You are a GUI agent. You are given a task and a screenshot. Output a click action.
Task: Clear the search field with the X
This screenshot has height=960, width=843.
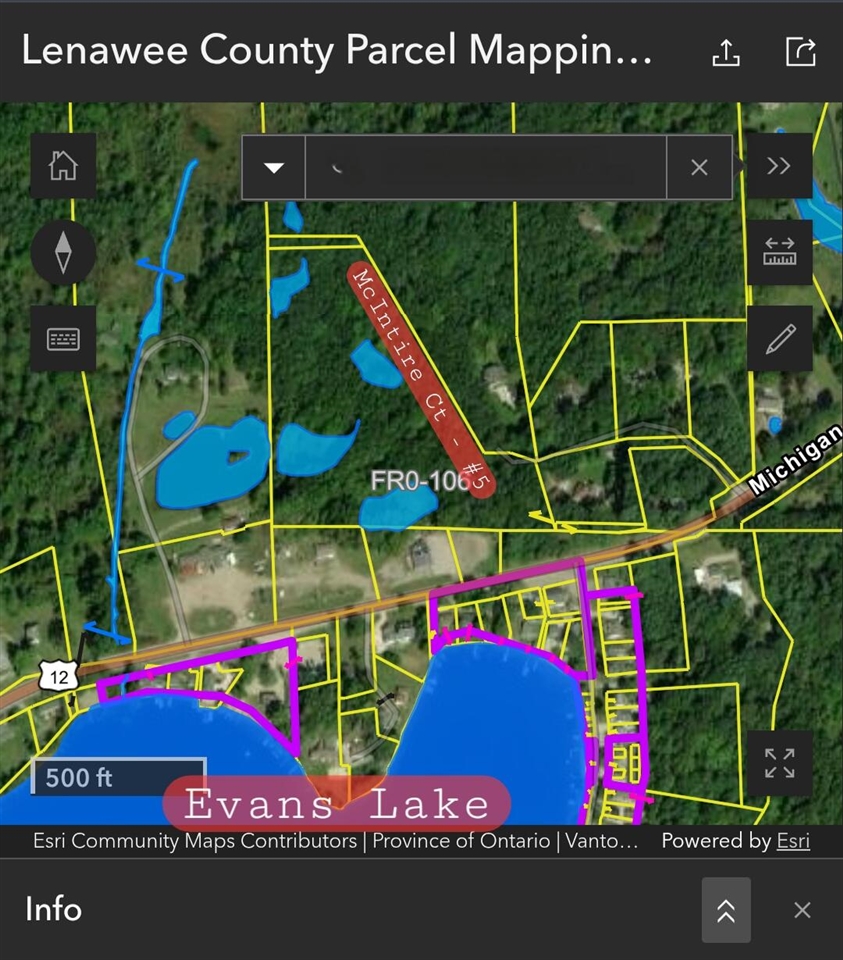click(x=699, y=166)
